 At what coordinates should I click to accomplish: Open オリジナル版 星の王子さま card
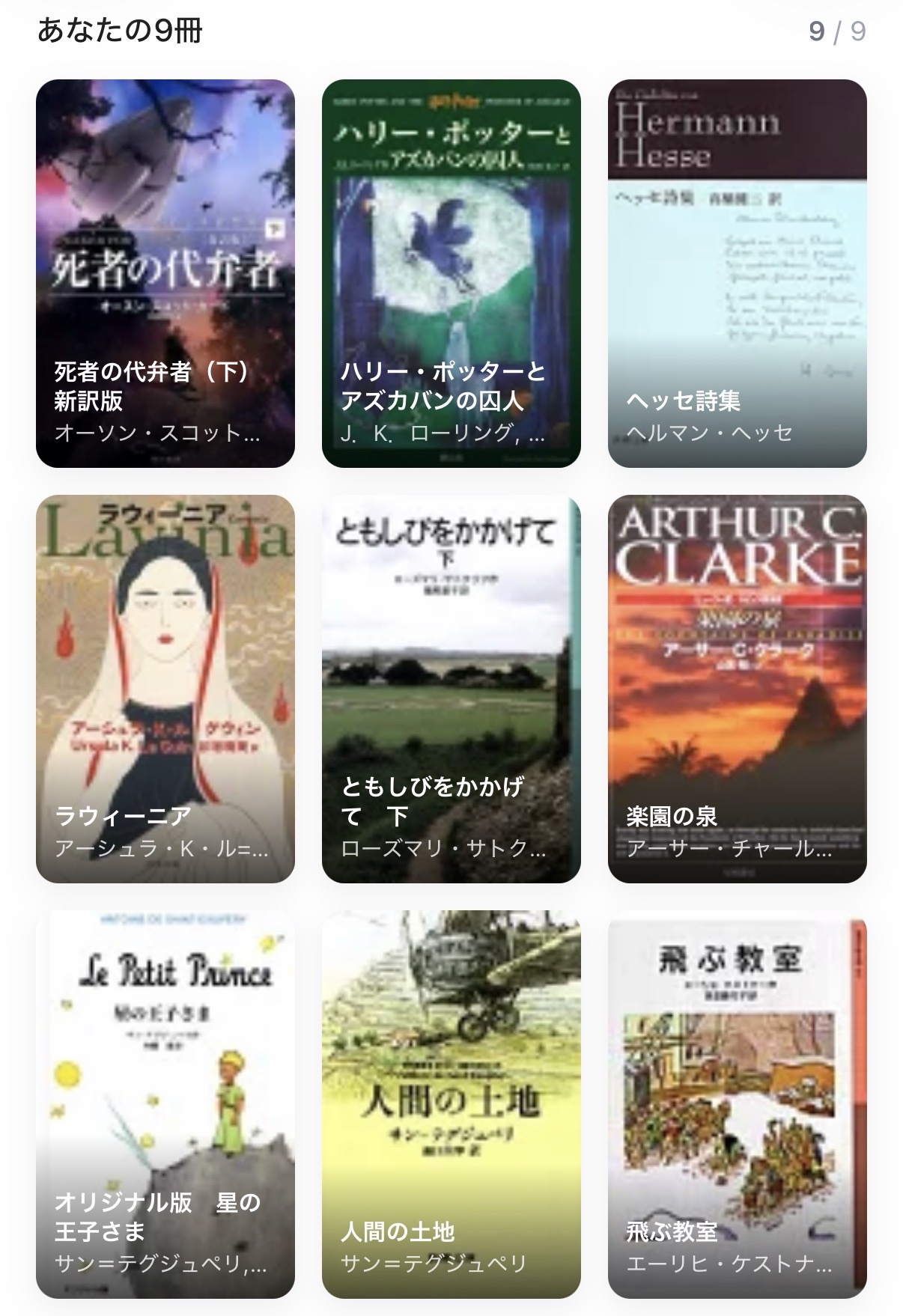pyautogui.click(x=165, y=1104)
